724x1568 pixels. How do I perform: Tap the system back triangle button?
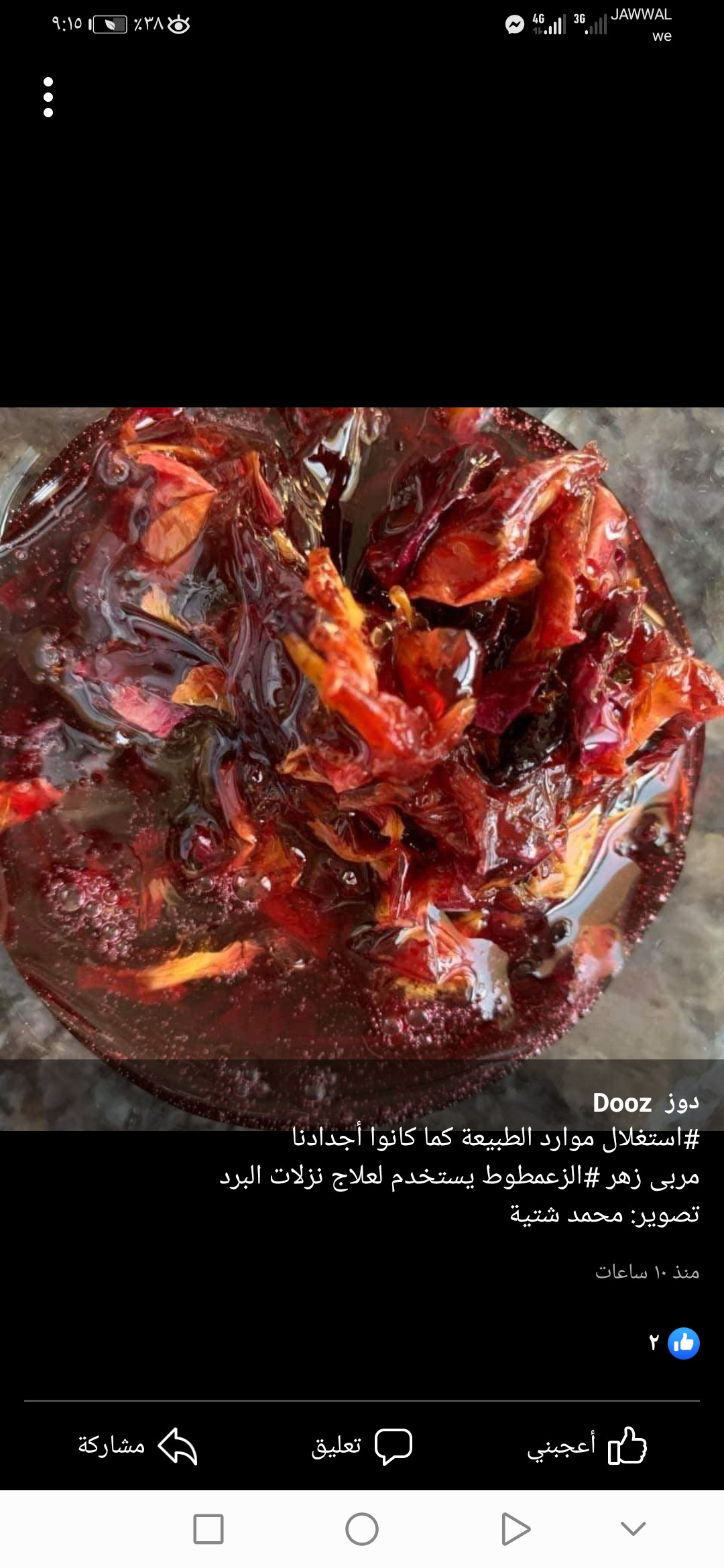515,1529
